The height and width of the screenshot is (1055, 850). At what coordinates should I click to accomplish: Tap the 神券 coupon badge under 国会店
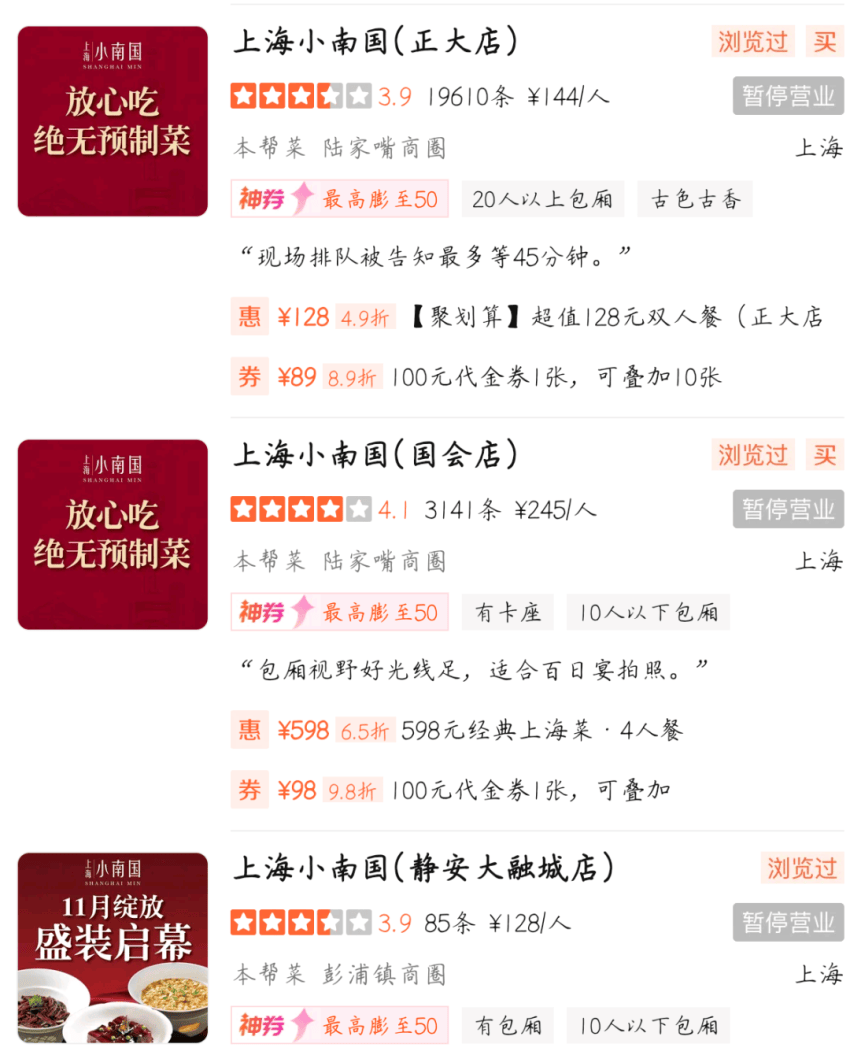tap(339, 612)
